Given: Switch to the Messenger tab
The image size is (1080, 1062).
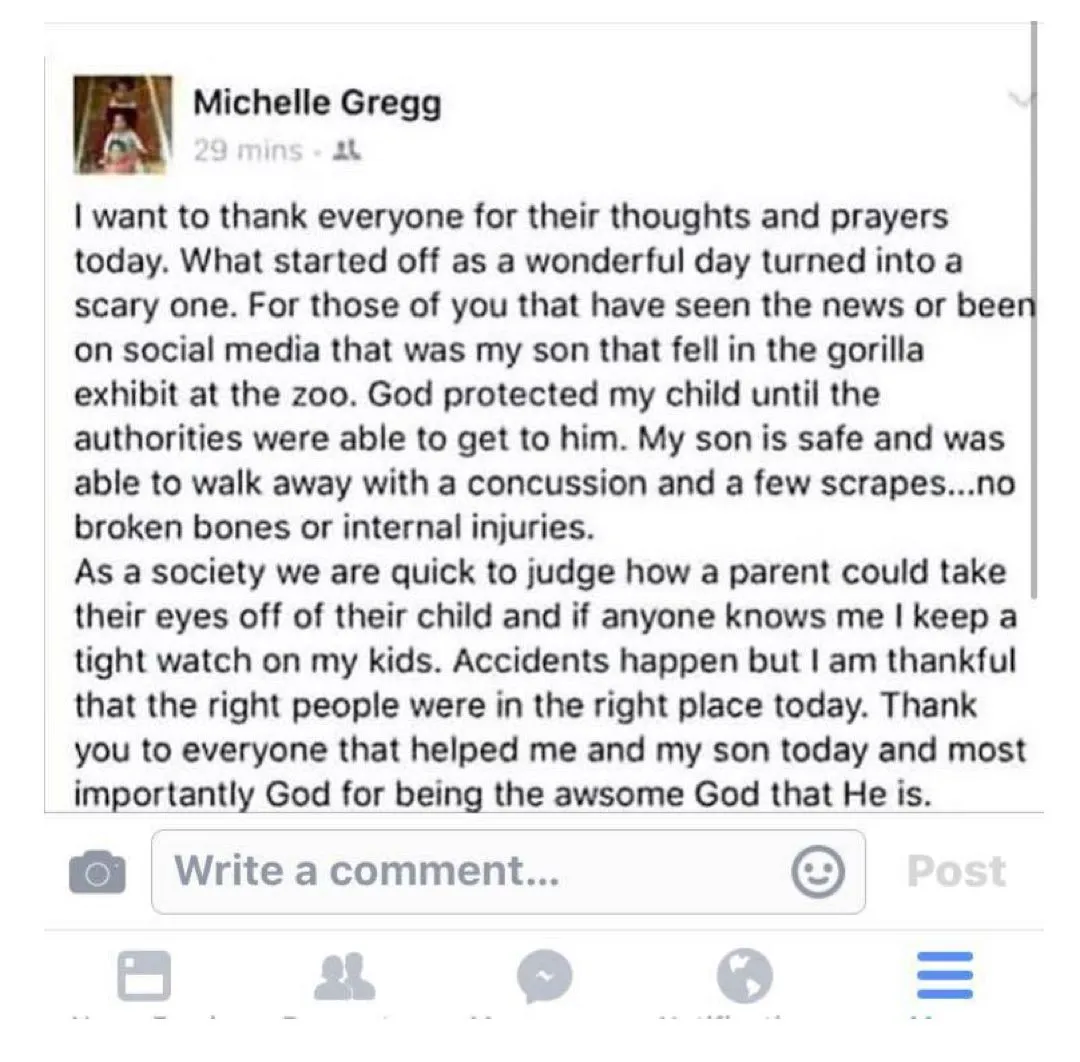Looking at the screenshot, I should click(545, 977).
